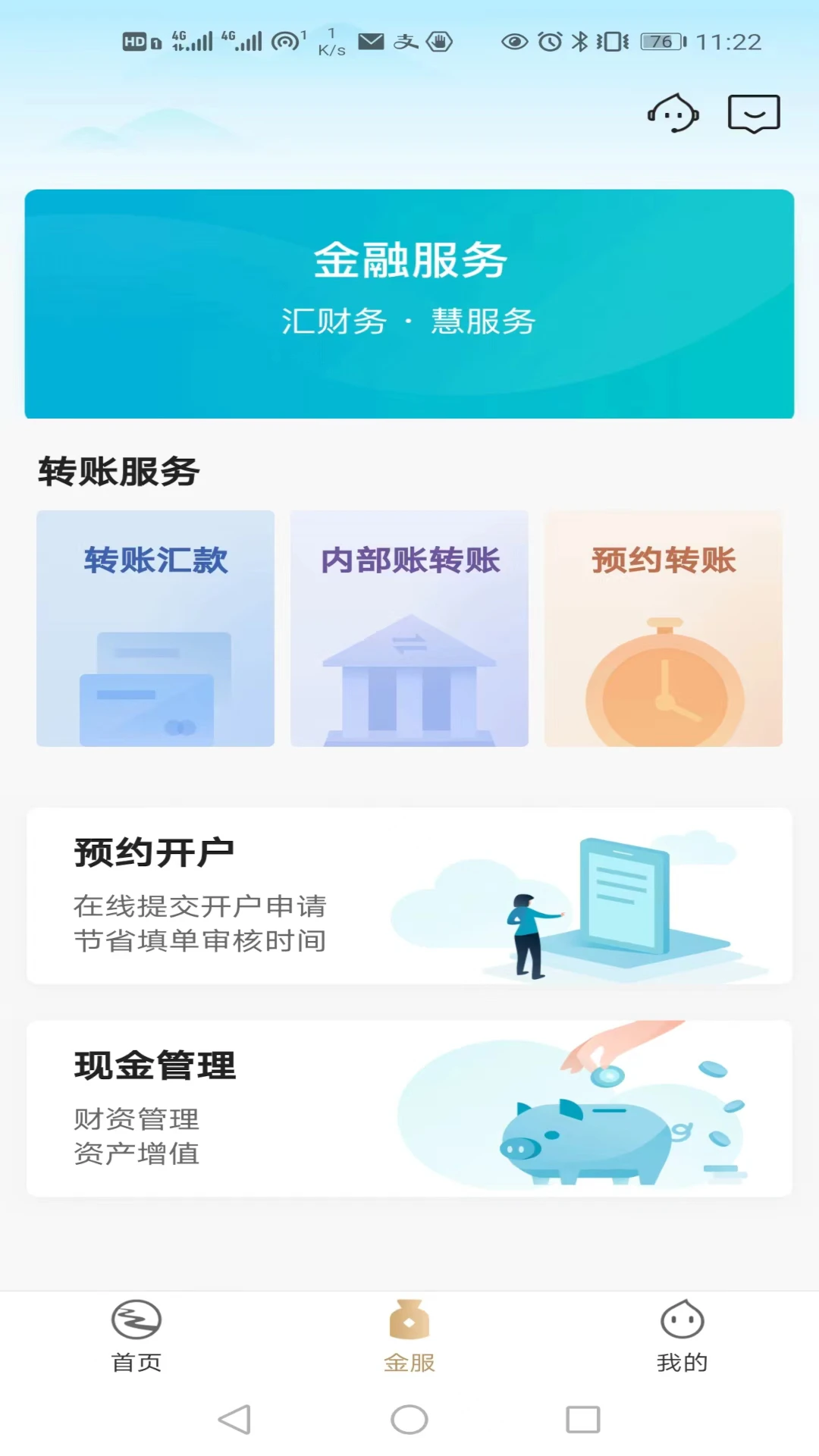819x1456 pixels.
Task: Open the 转账汇款 service card
Action: click(x=155, y=627)
